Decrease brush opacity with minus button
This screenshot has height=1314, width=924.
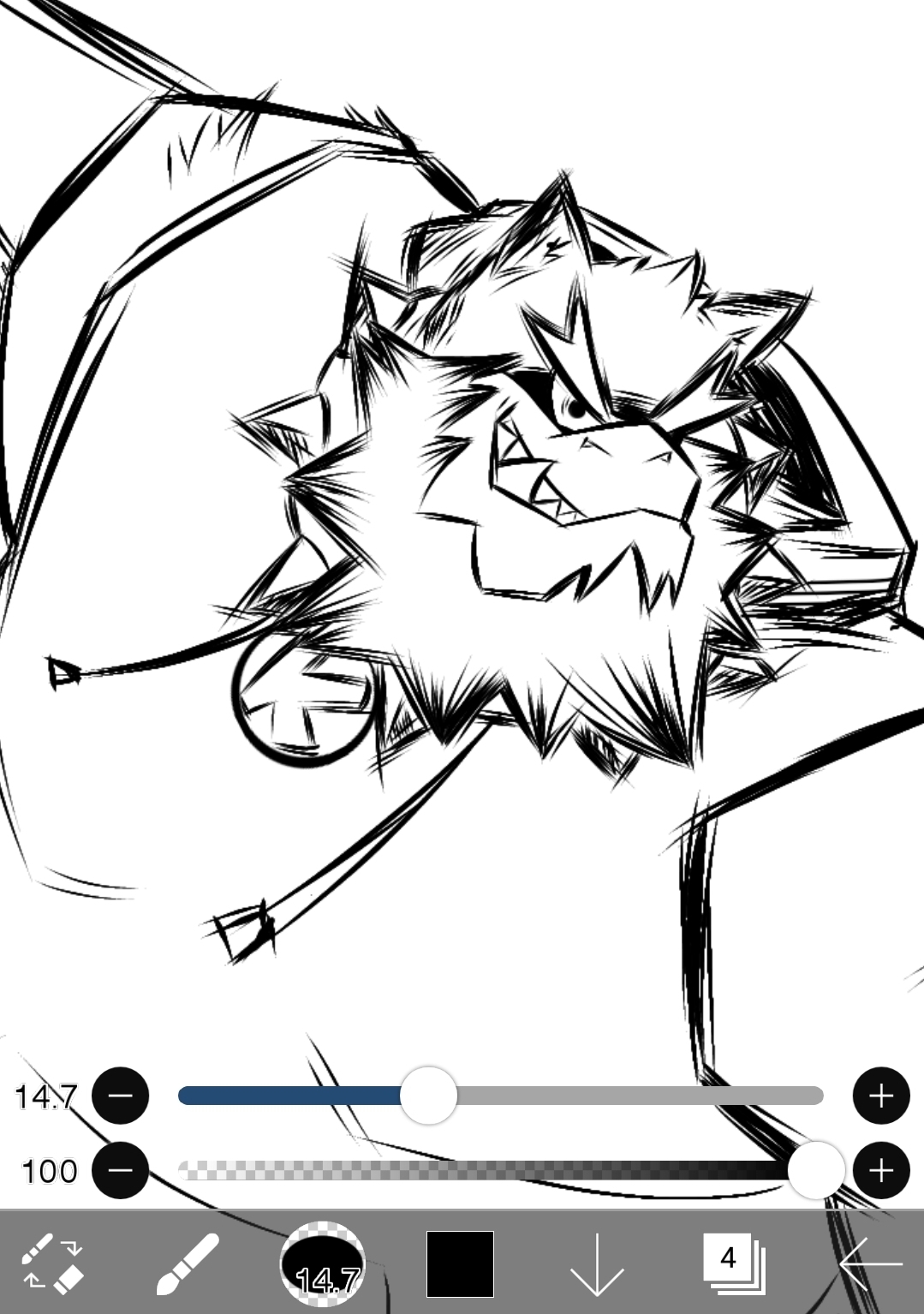pyautogui.click(x=121, y=1170)
